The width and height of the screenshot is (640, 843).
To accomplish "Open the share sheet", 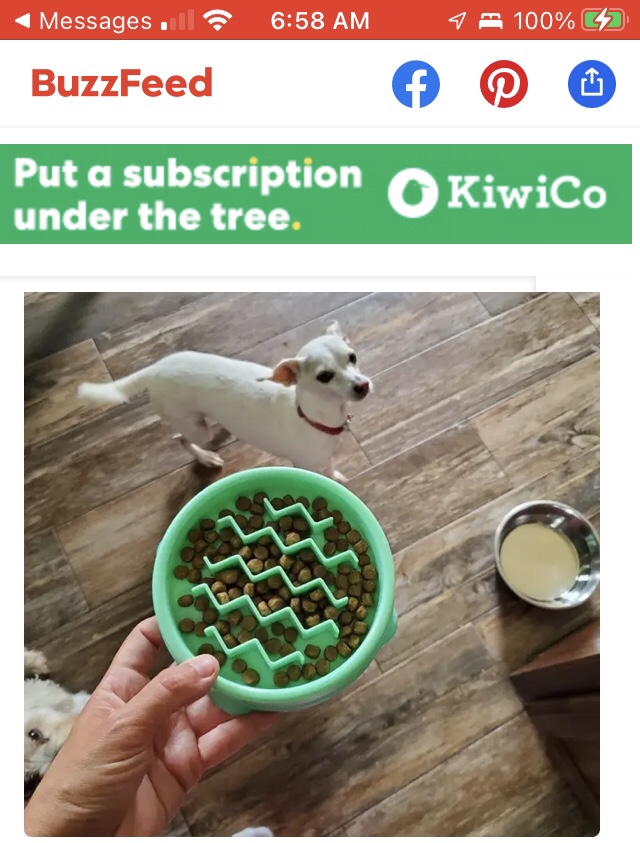I will 591,85.
